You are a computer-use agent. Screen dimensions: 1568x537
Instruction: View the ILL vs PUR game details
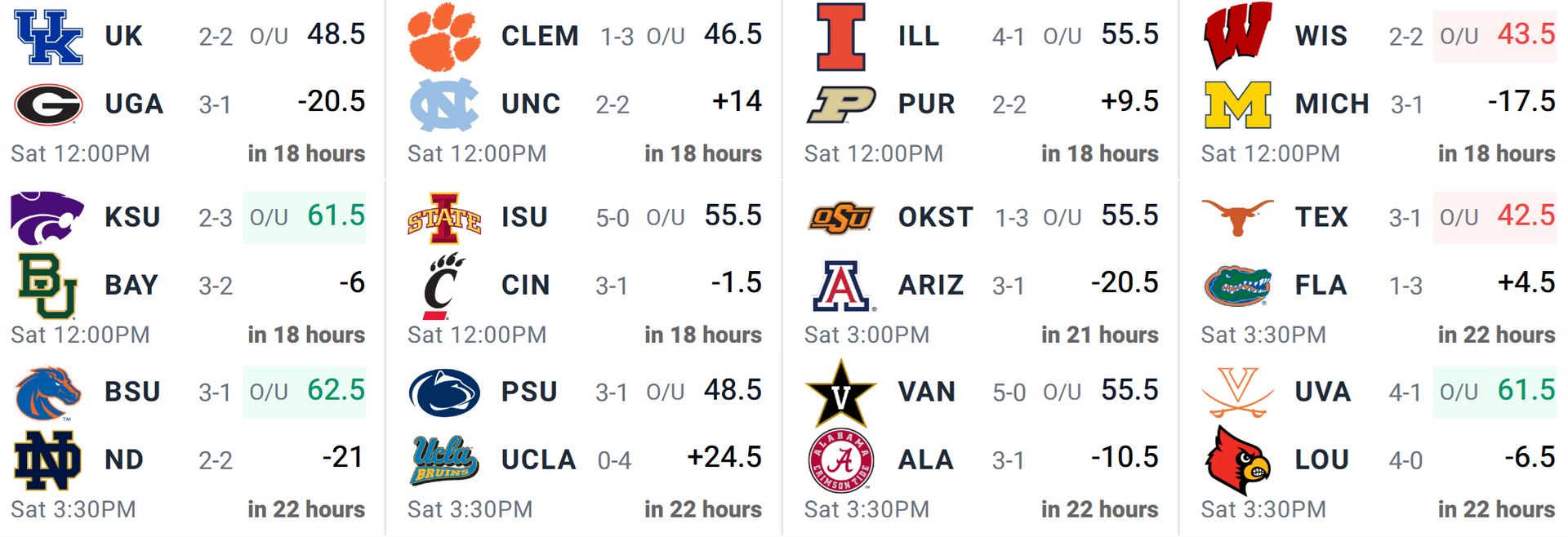click(980, 86)
